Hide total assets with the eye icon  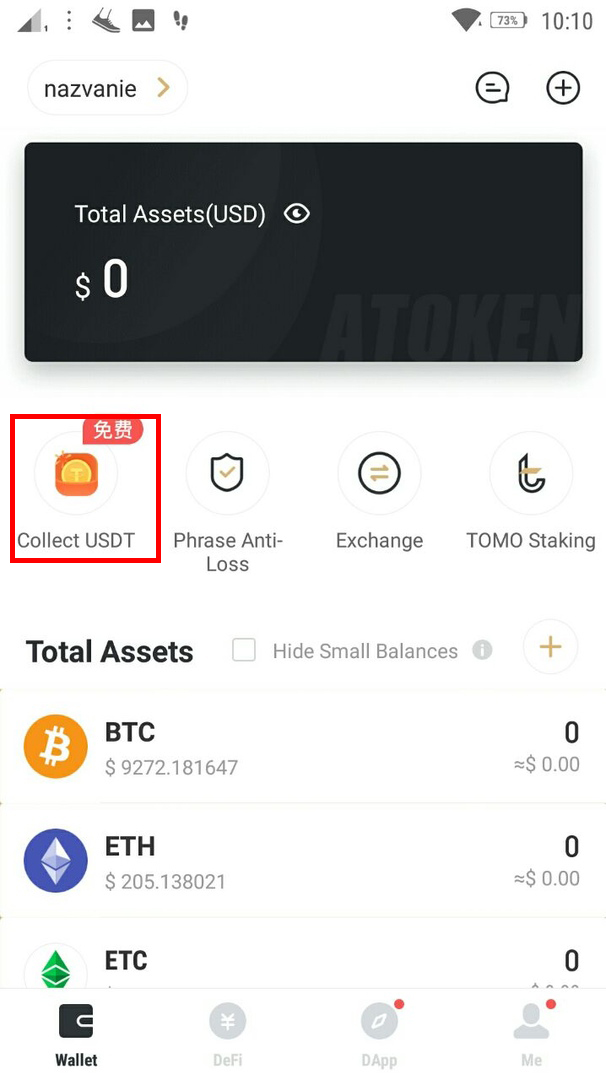[297, 213]
